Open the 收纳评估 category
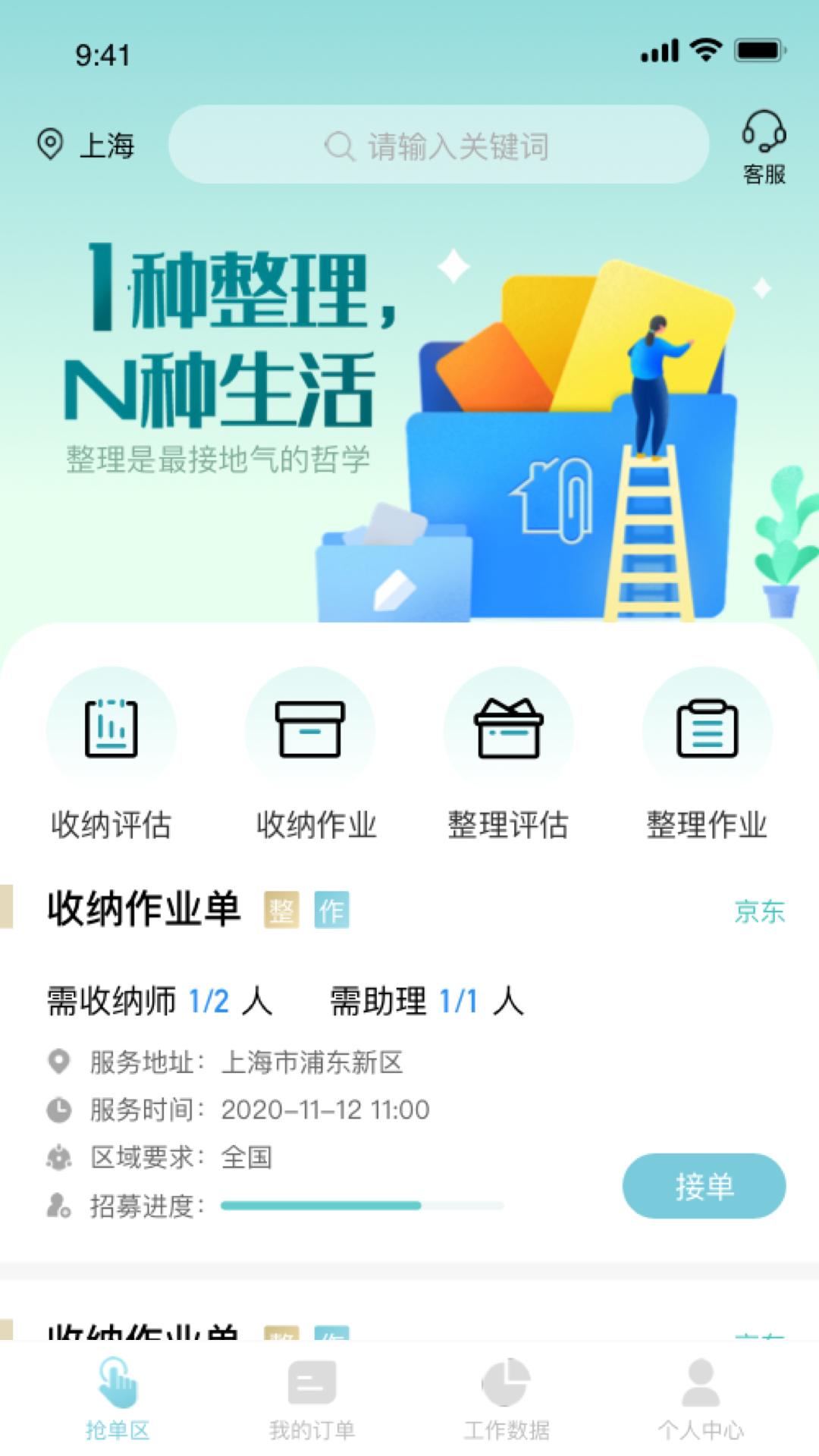The image size is (819, 1456). pyautogui.click(x=111, y=755)
